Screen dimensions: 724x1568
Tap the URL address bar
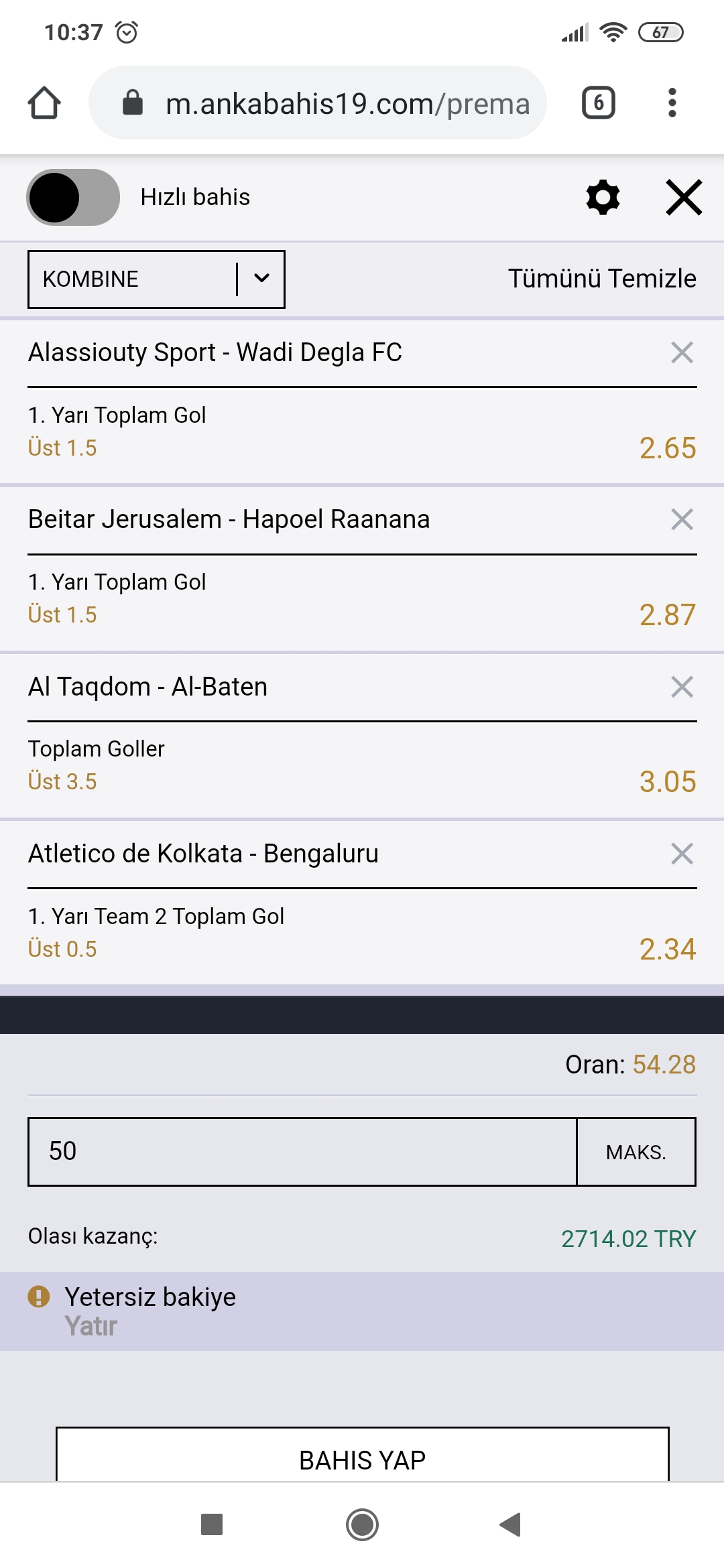tap(318, 103)
